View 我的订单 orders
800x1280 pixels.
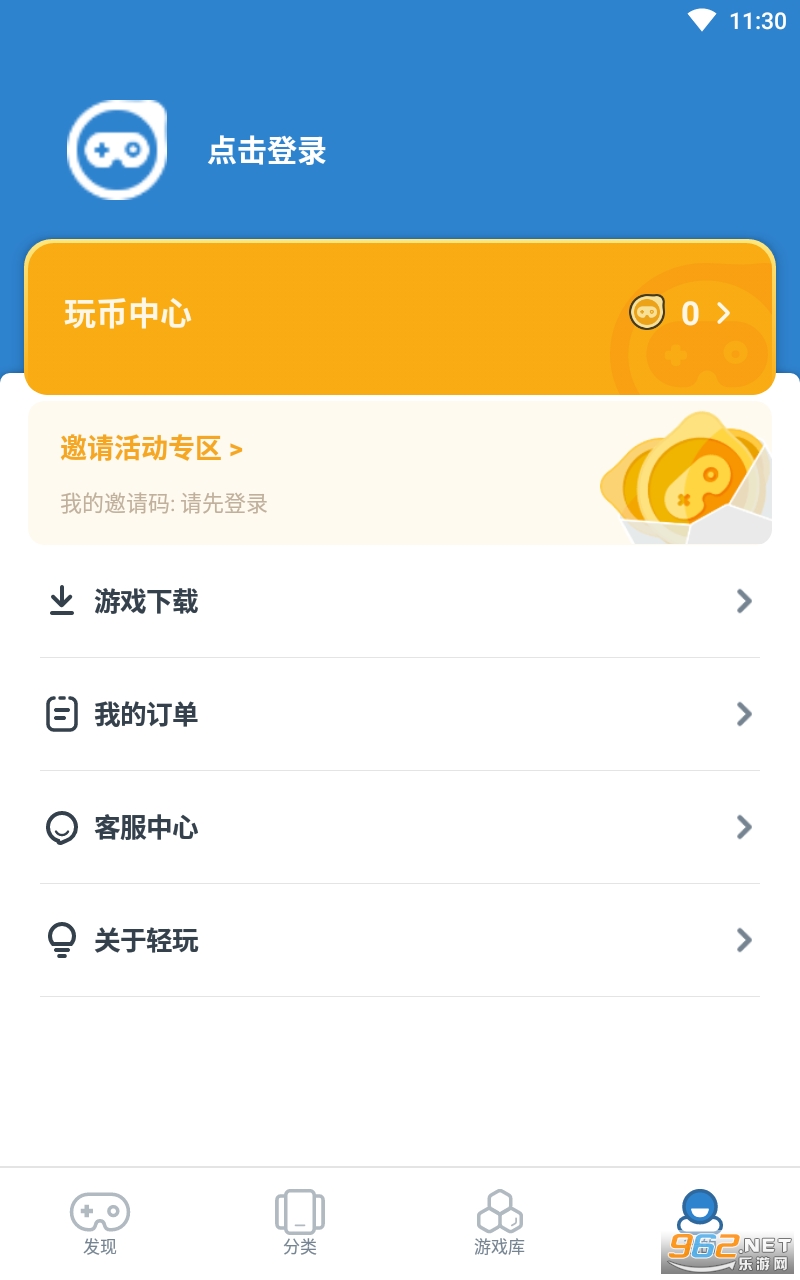[400, 714]
